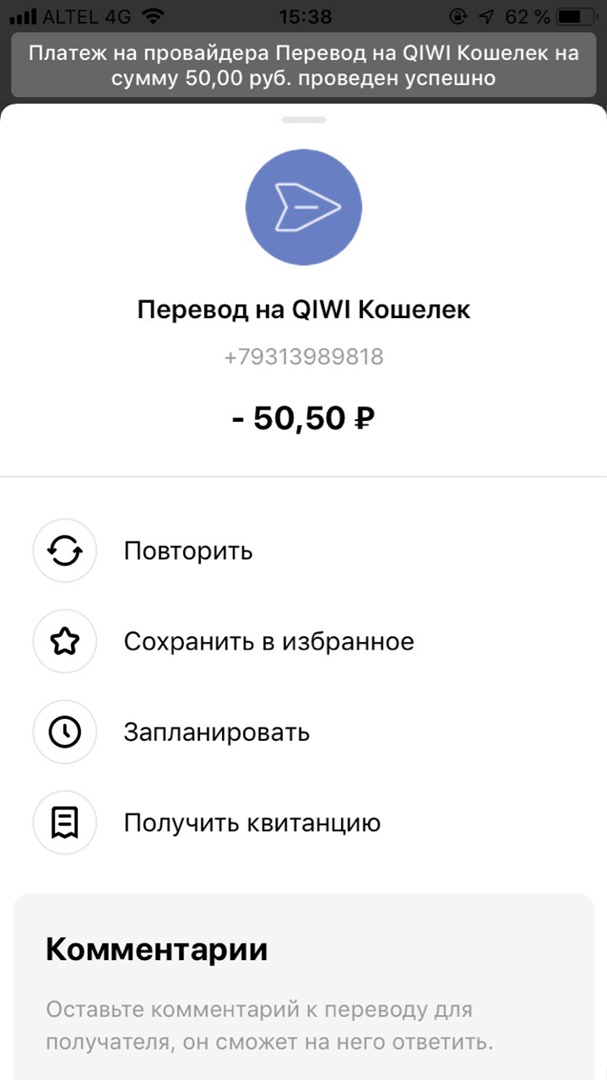Viewport: 607px width, 1080px height.
Task: Select Сохранить в избранное
Action: point(268,642)
